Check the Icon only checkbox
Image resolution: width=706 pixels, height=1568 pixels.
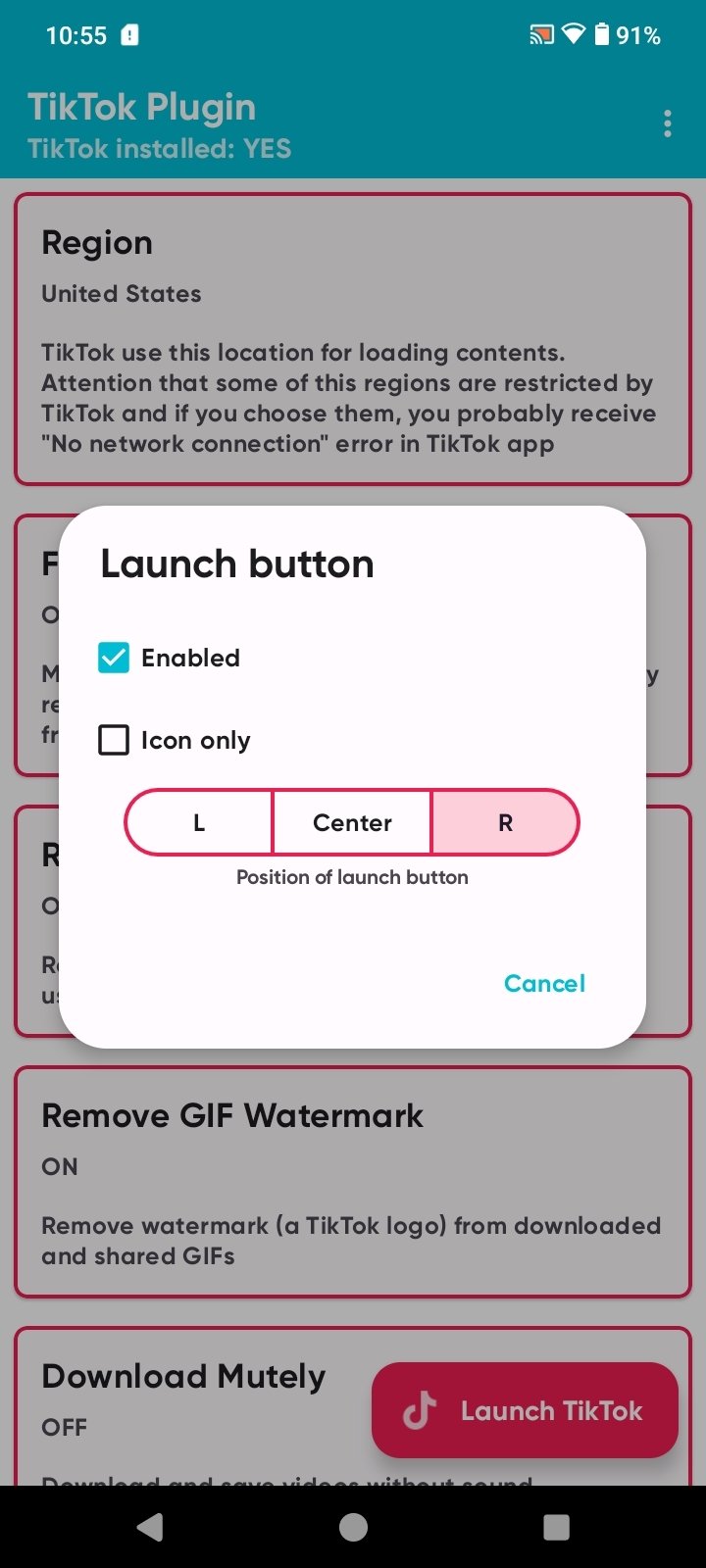click(114, 740)
